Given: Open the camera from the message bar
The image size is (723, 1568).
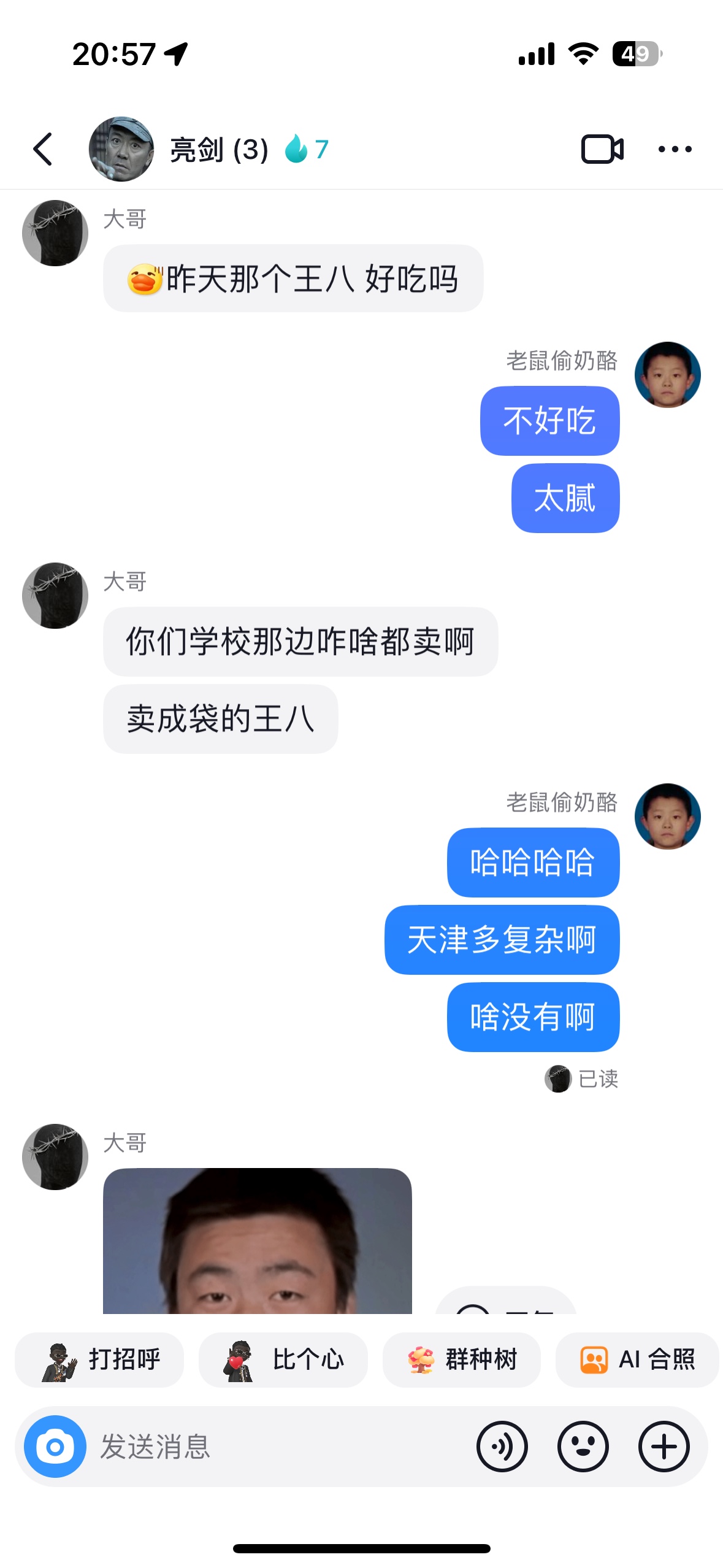Looking at the screenshot, I should click(x=55, y=1447).
